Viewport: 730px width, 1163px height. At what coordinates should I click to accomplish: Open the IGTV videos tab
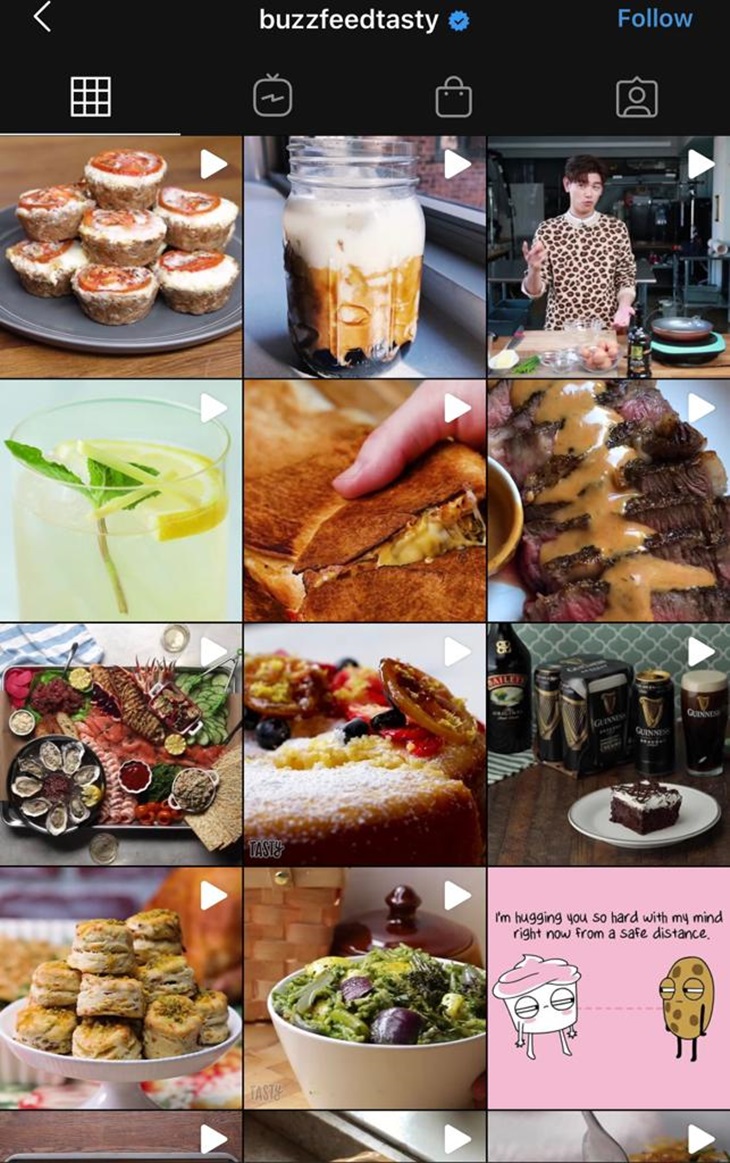273,97
